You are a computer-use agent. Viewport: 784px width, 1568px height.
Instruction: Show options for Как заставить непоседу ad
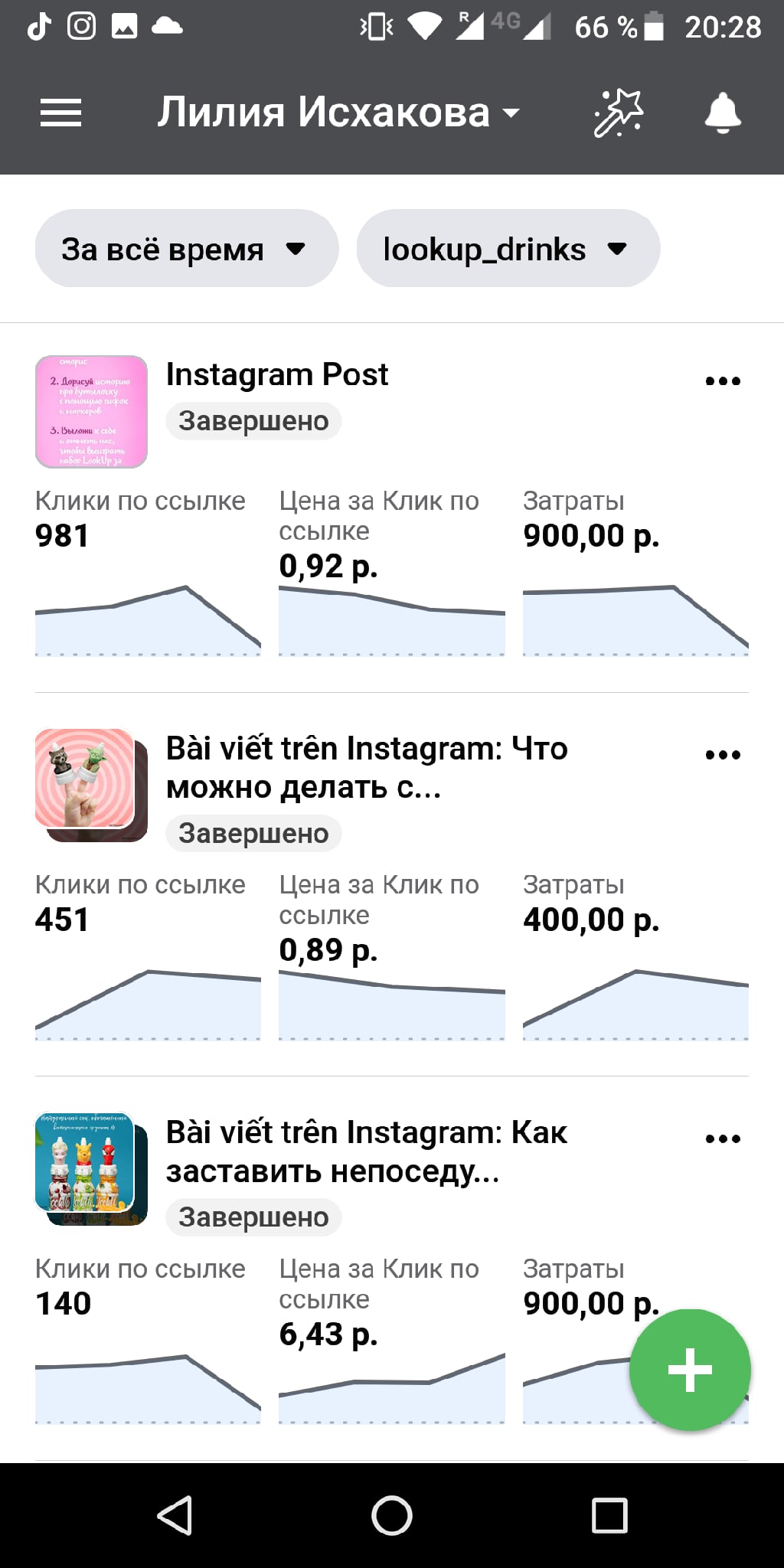[x=723, y=1138]
